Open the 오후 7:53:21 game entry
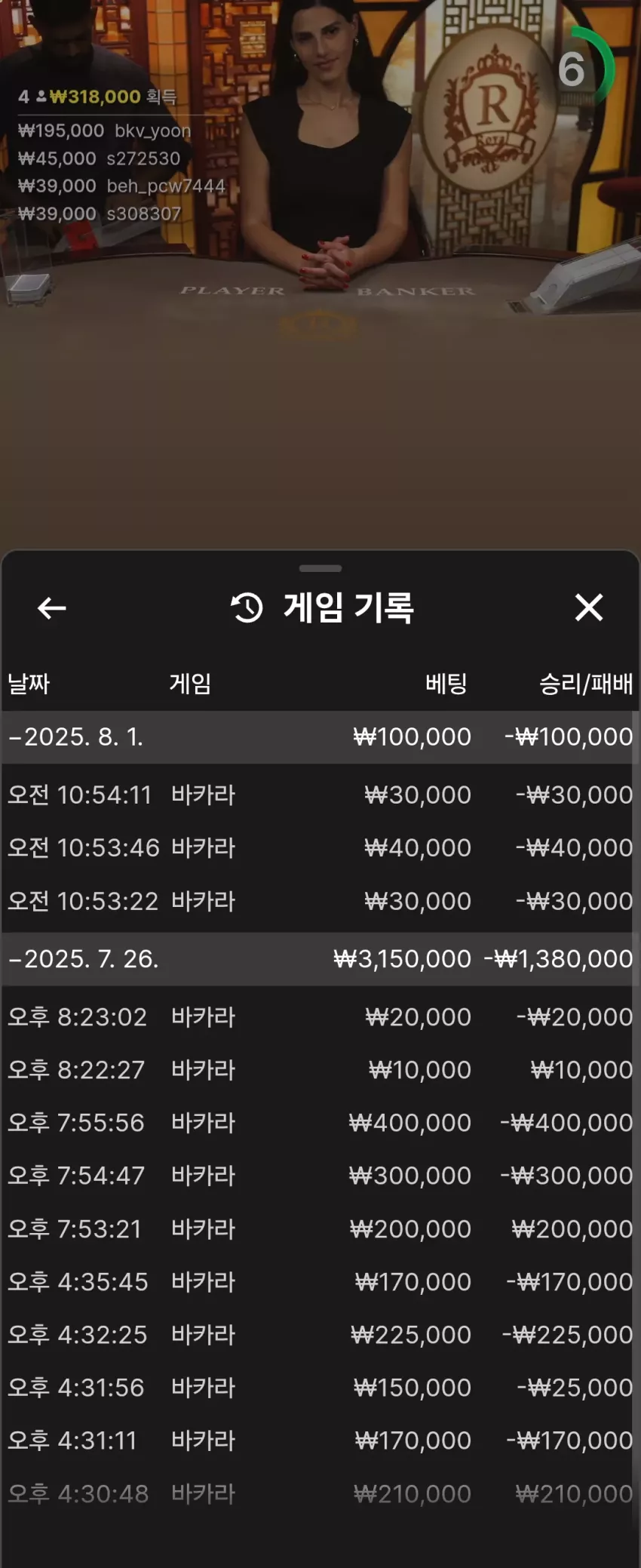 (320, 1228)
